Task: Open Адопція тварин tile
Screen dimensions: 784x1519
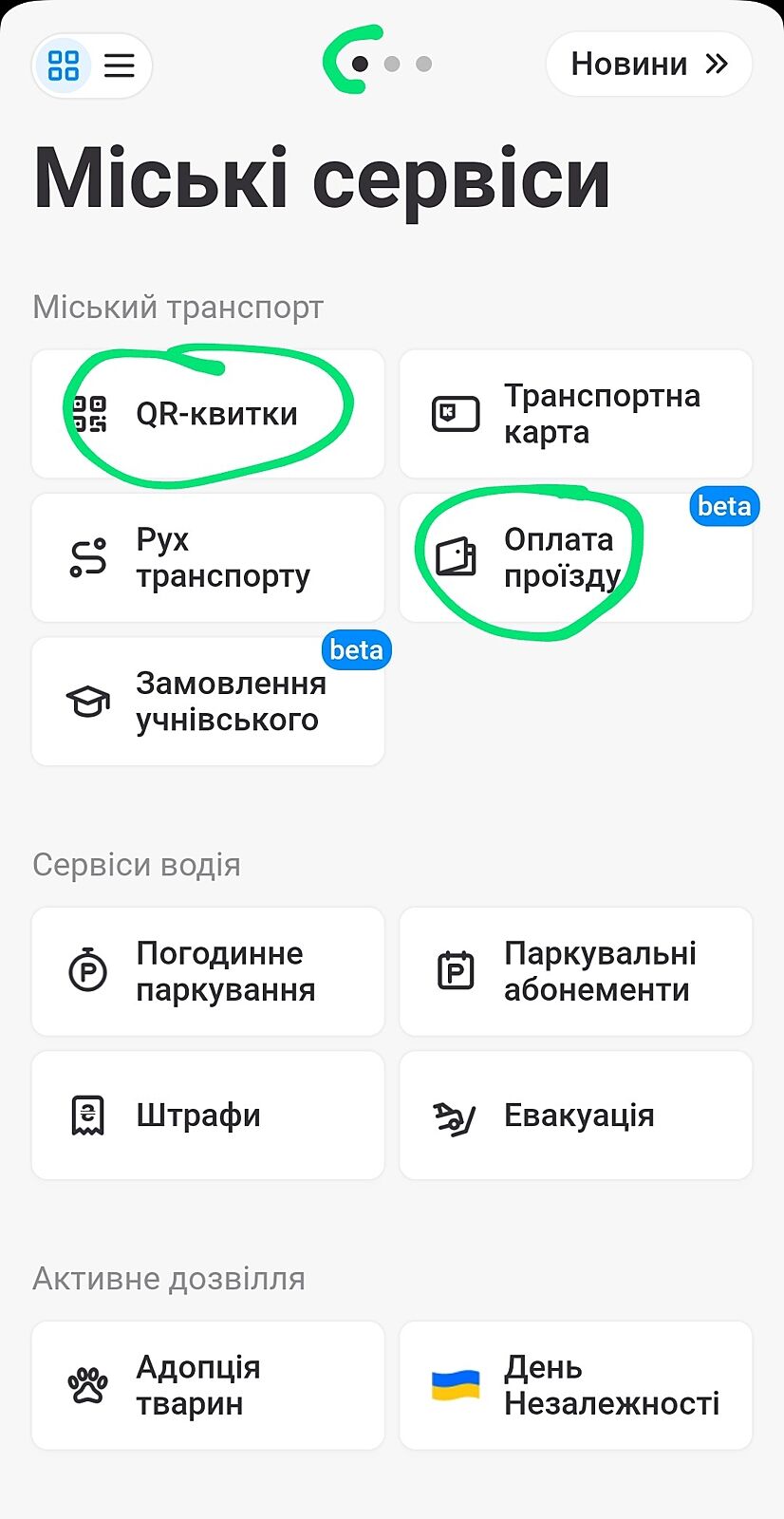Action: click(x=208, y=1385)
